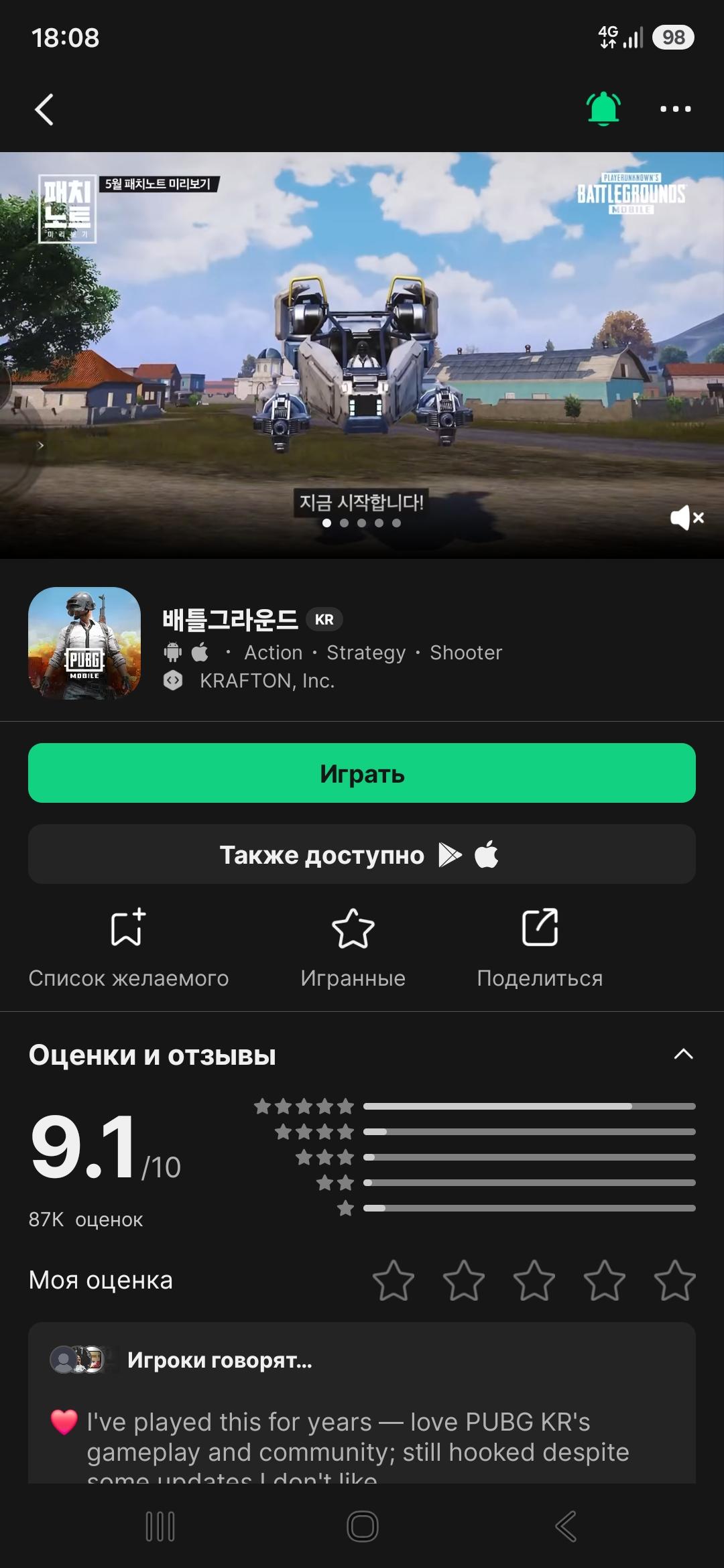Tap the green Играть button
The image size is (724, 1568).
362,773
